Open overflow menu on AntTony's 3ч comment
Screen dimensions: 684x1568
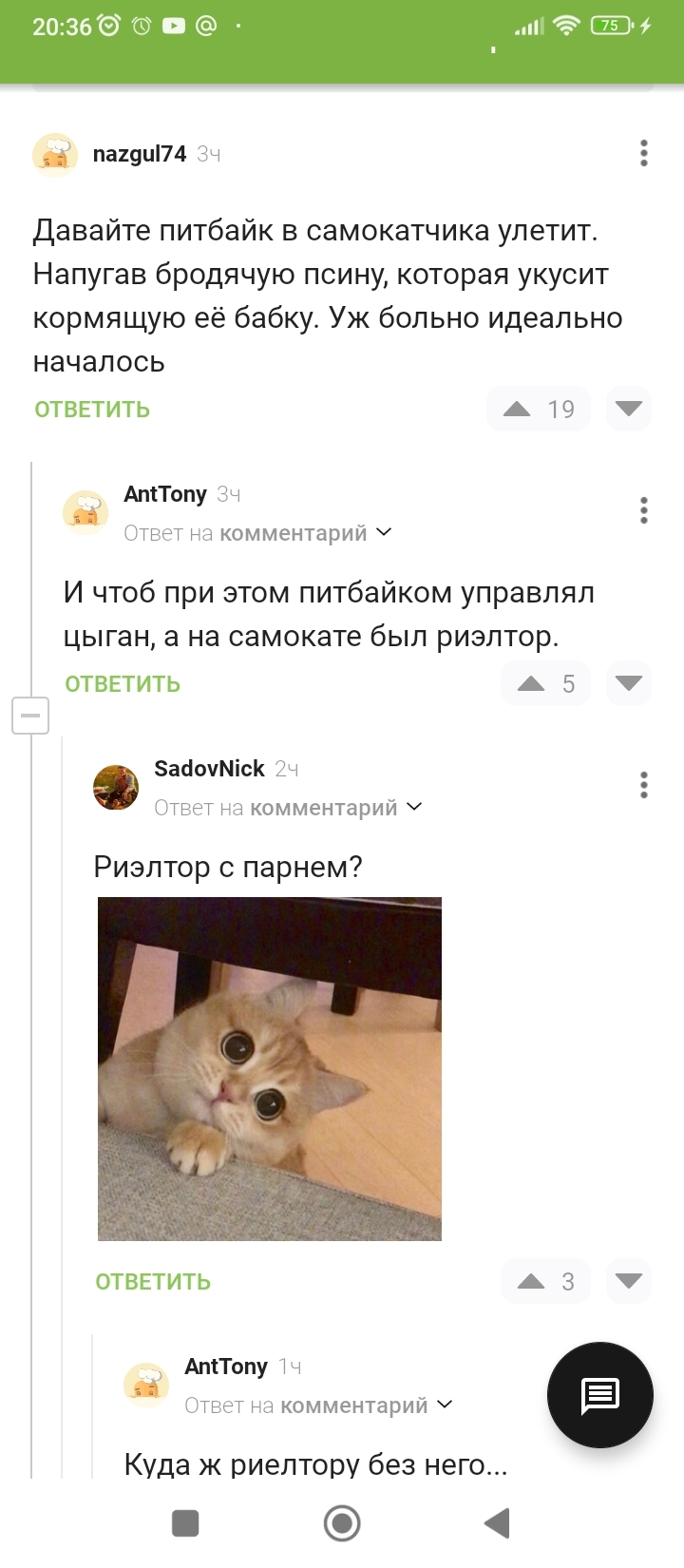pyautogui.click(x=644, y=510)
